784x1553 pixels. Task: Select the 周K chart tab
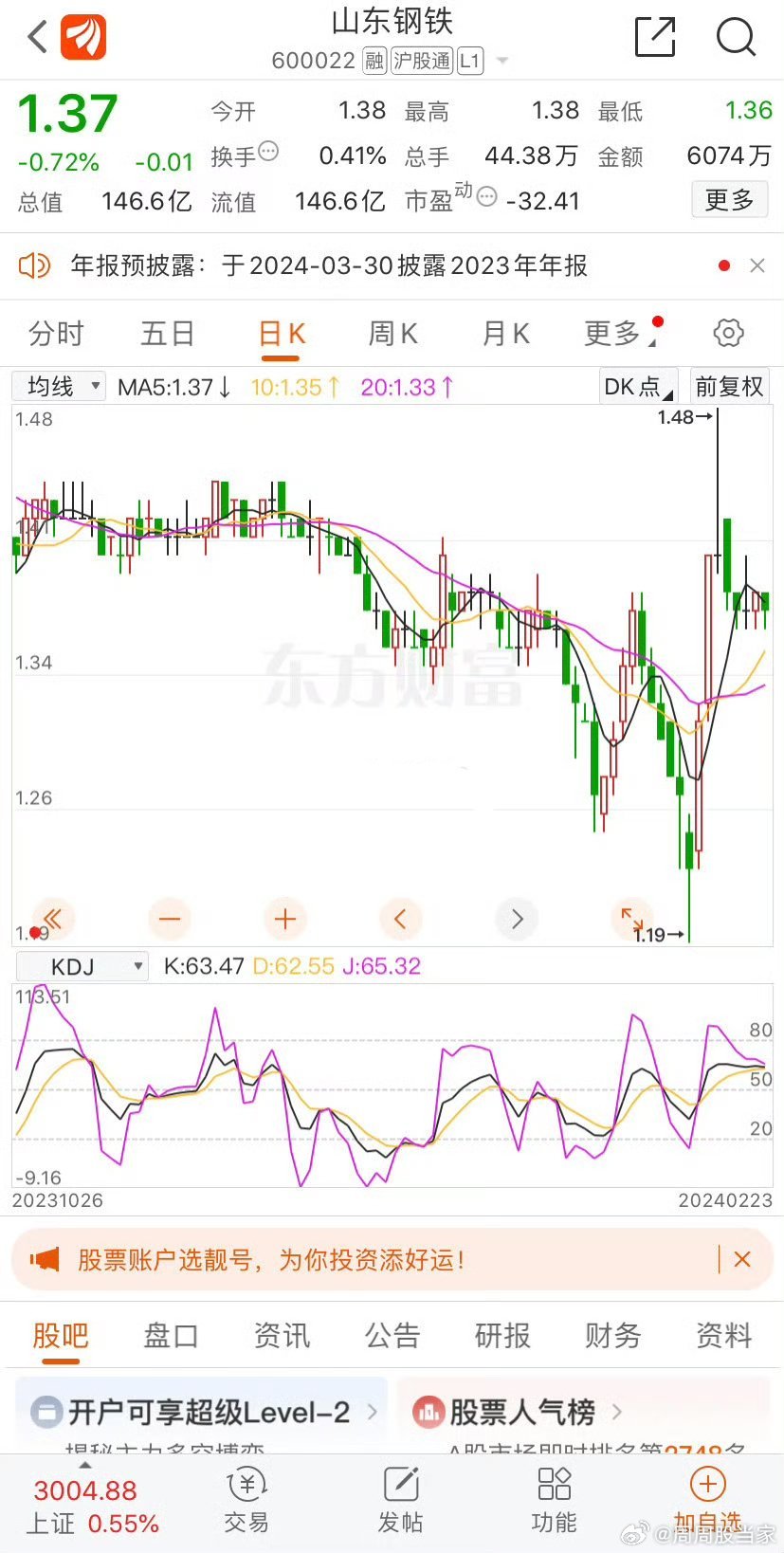pos(392,334)
